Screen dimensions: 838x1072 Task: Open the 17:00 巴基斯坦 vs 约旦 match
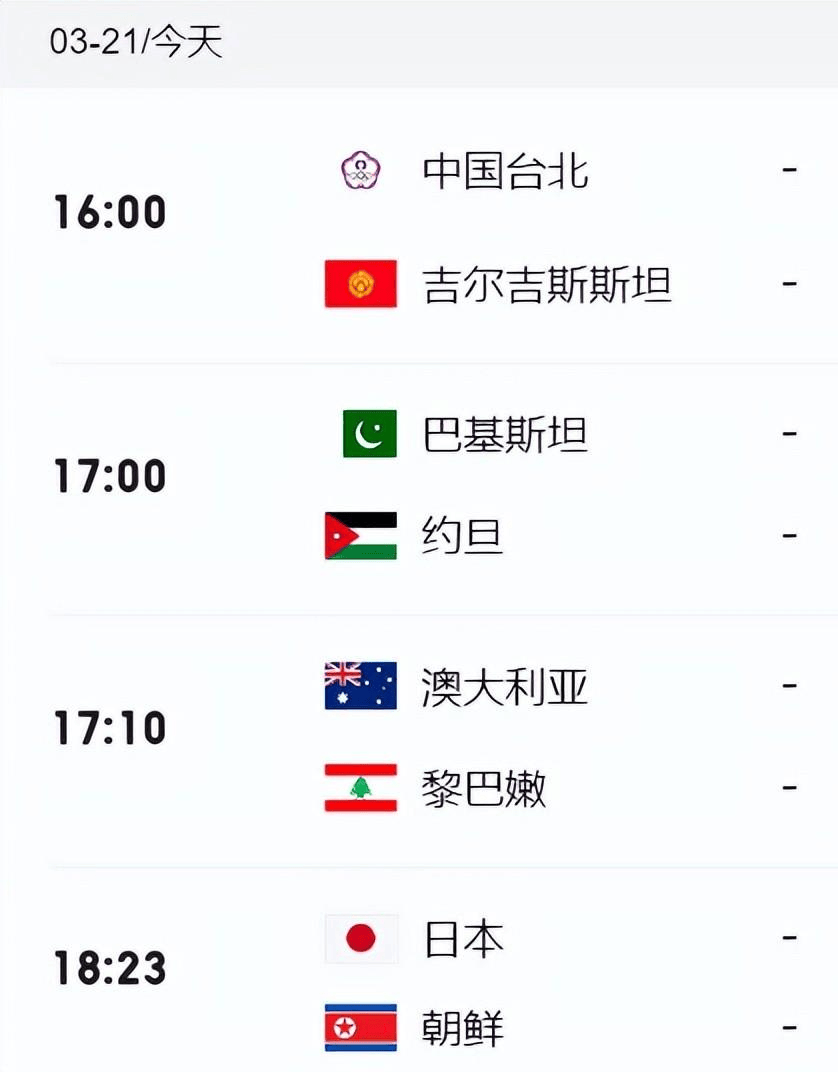[x=419, y=485]
